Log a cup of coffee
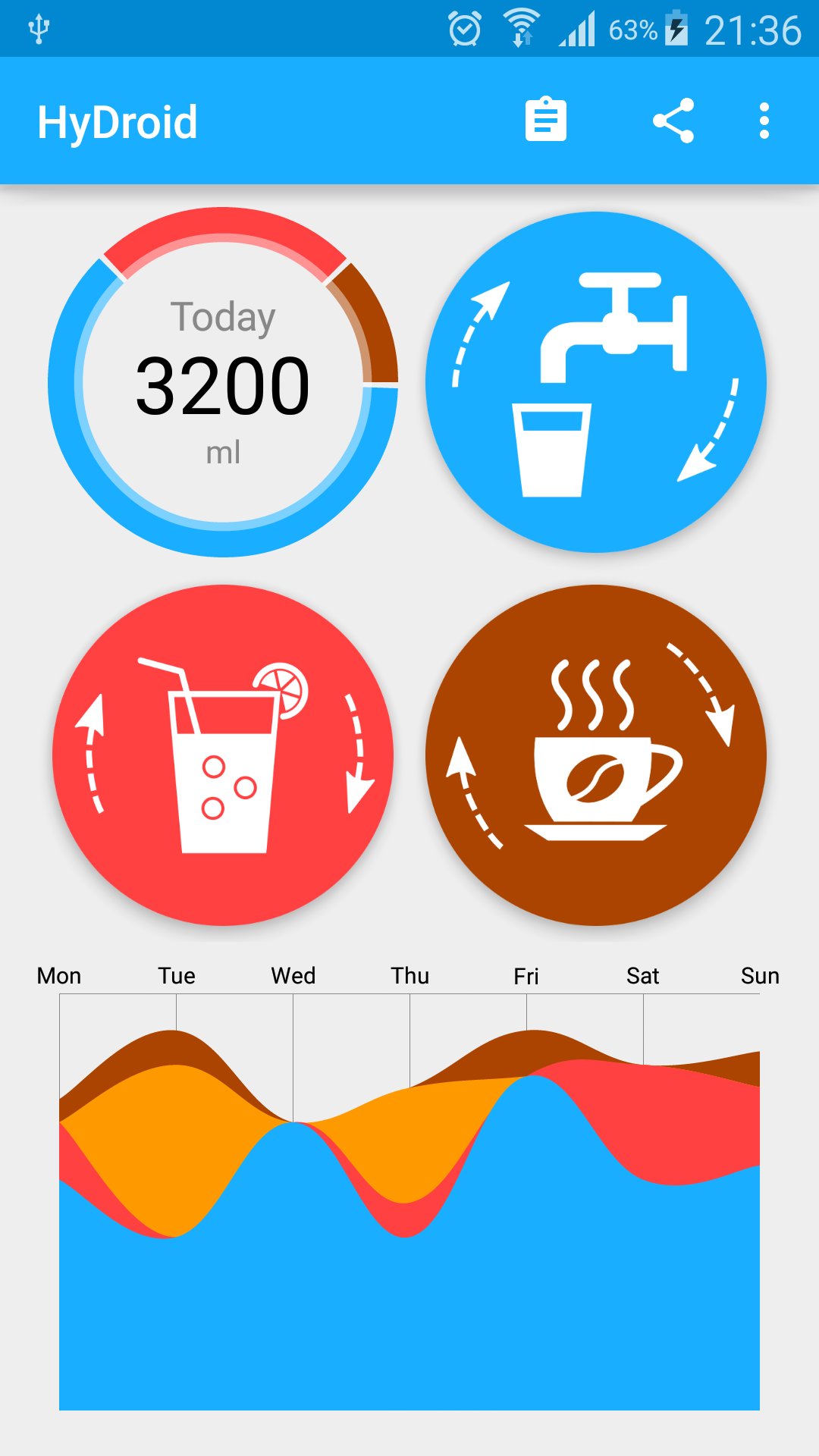The width and height of the screenshot is (819, 1456). point(595,755)
